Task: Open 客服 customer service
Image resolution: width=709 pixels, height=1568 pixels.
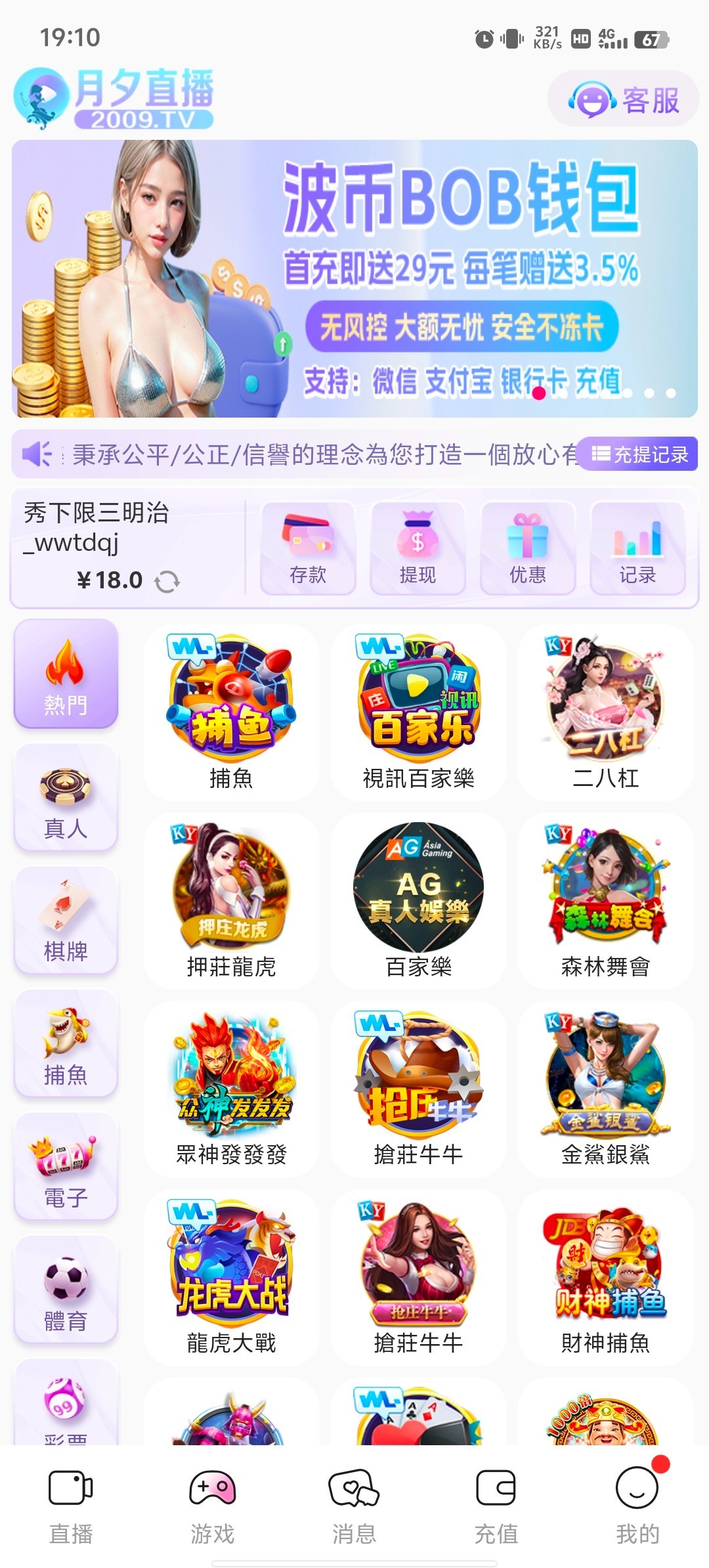Action: tap(624, 100)
